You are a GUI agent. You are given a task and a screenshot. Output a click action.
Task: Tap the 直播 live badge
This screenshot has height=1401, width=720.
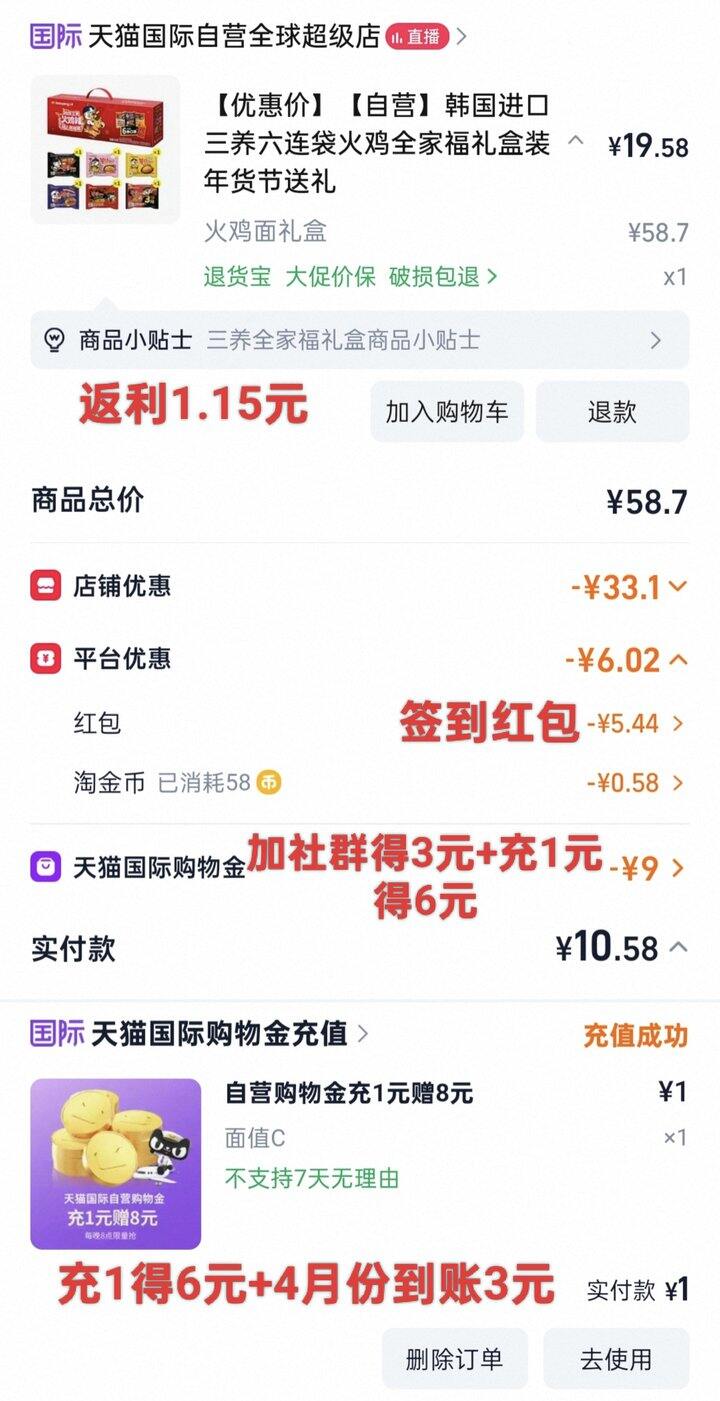coord(416,37)
